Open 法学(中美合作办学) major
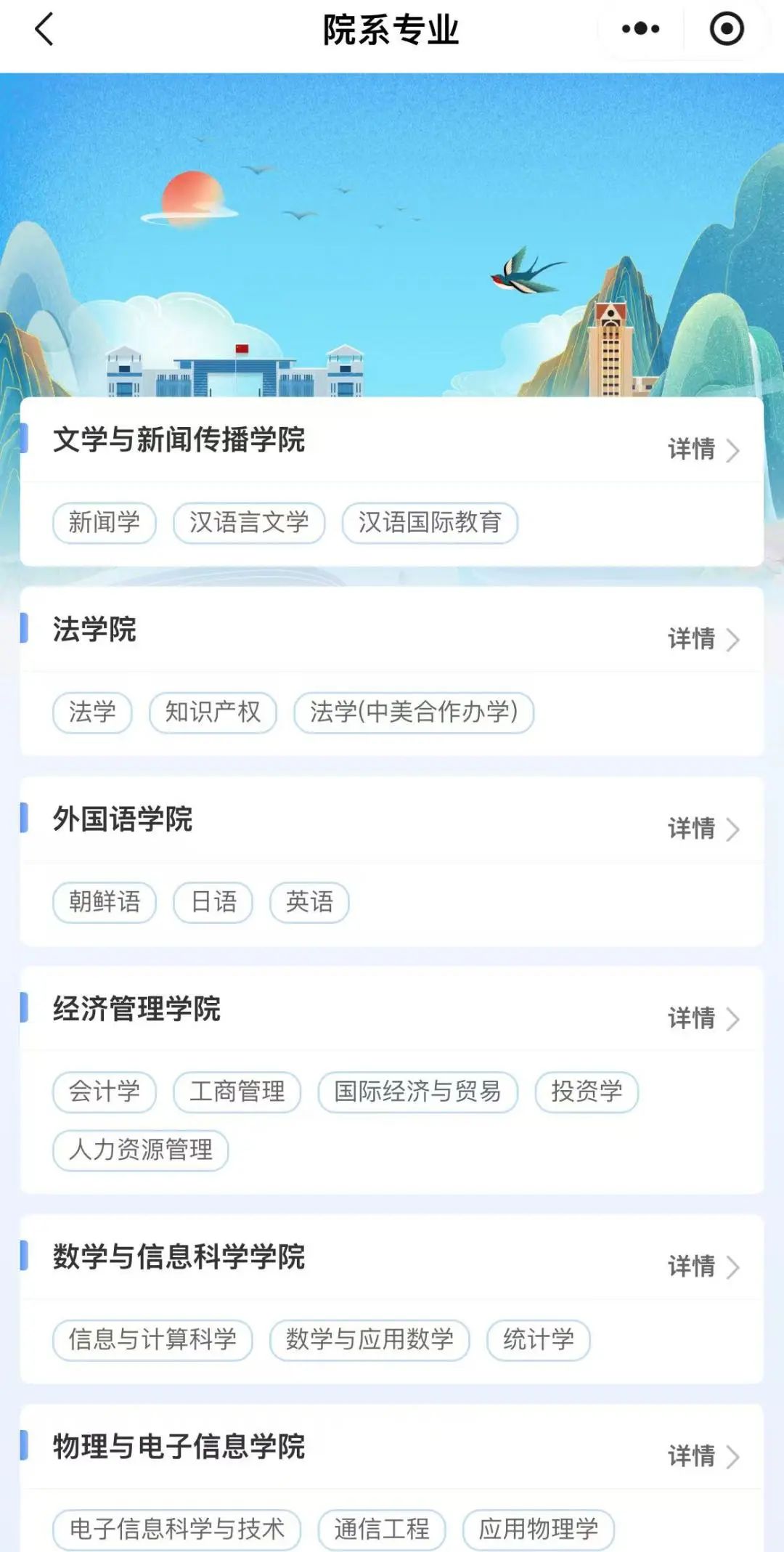 pos(414,712)
